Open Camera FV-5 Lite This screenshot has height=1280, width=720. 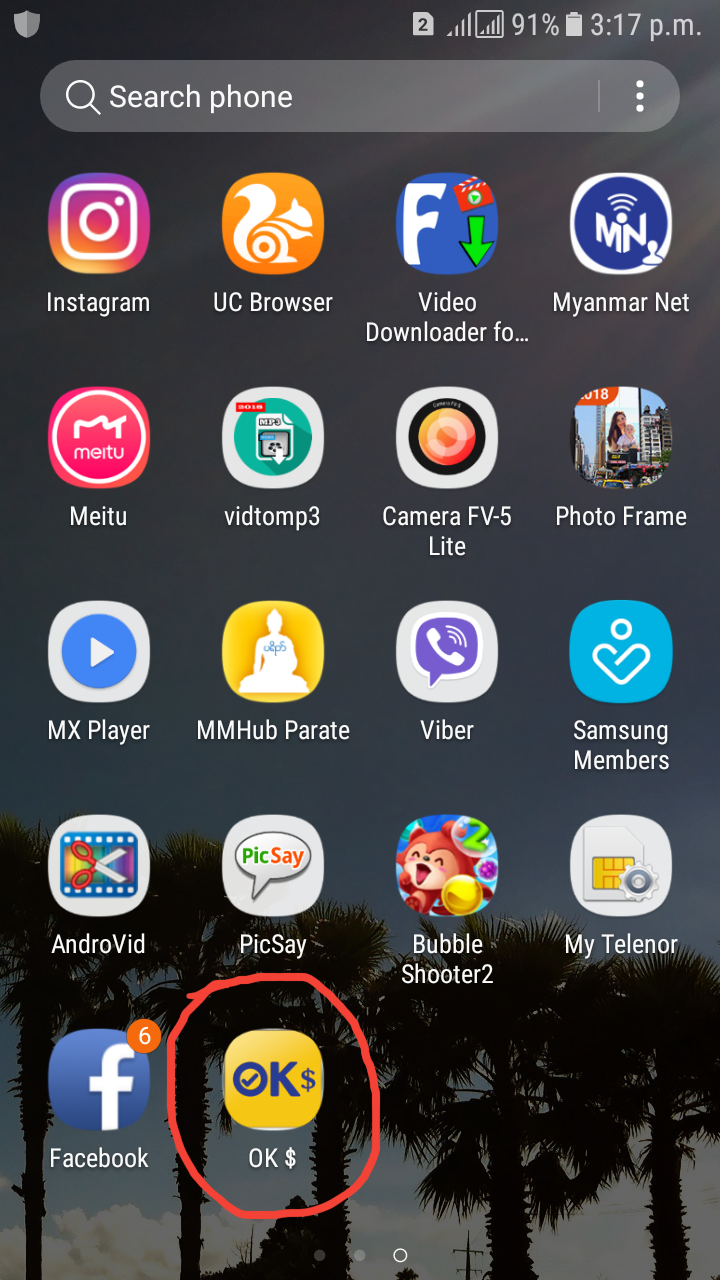[x=447, y=438]
